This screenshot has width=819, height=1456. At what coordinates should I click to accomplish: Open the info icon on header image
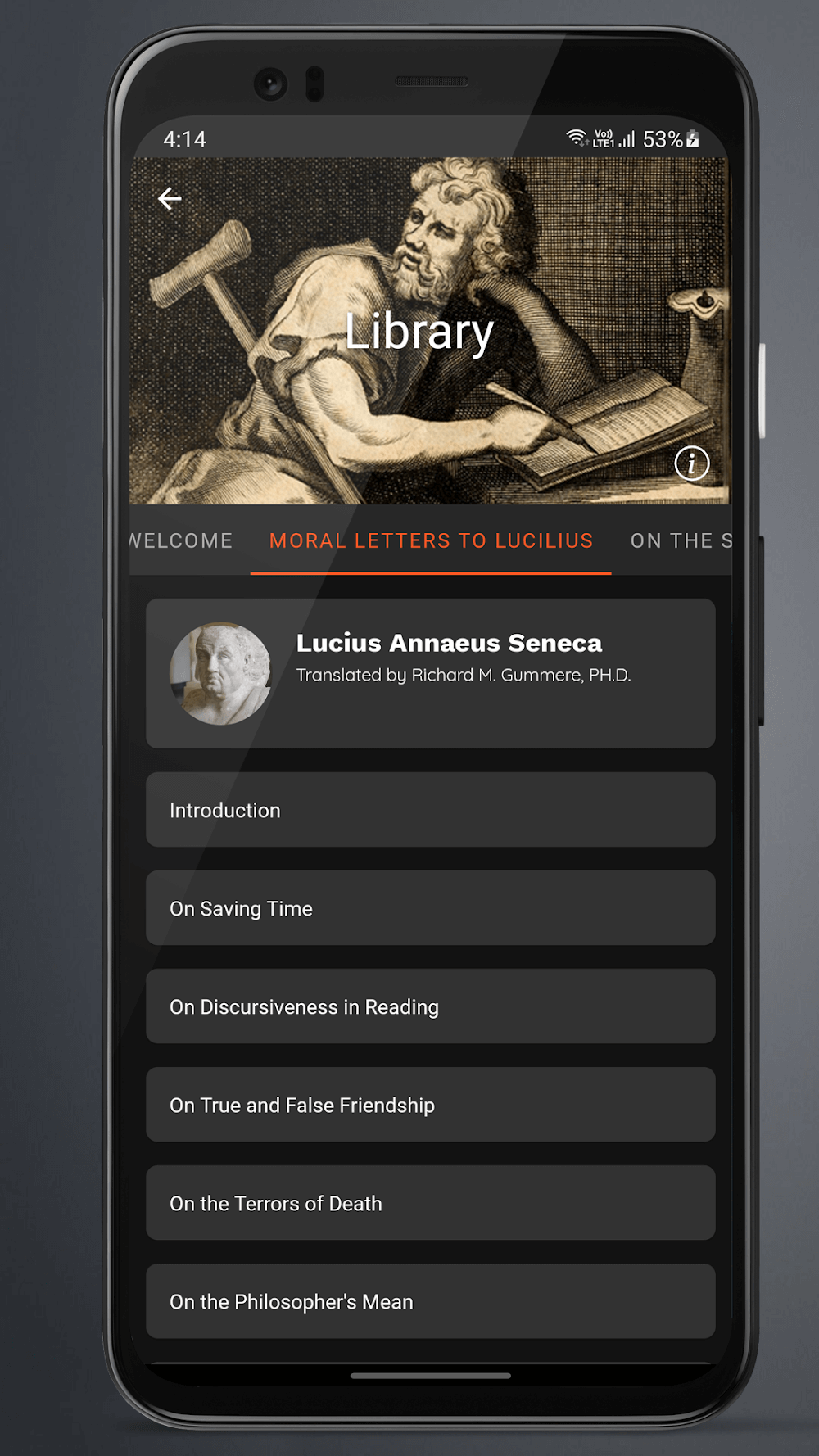[691, 463]
